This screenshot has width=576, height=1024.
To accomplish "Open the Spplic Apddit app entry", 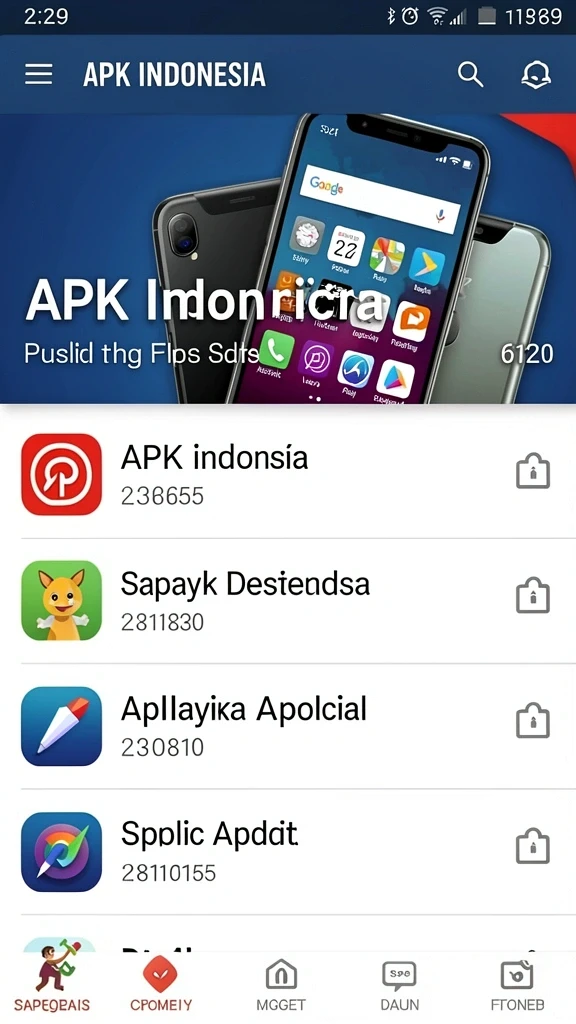I will click(x=288, y=852).
